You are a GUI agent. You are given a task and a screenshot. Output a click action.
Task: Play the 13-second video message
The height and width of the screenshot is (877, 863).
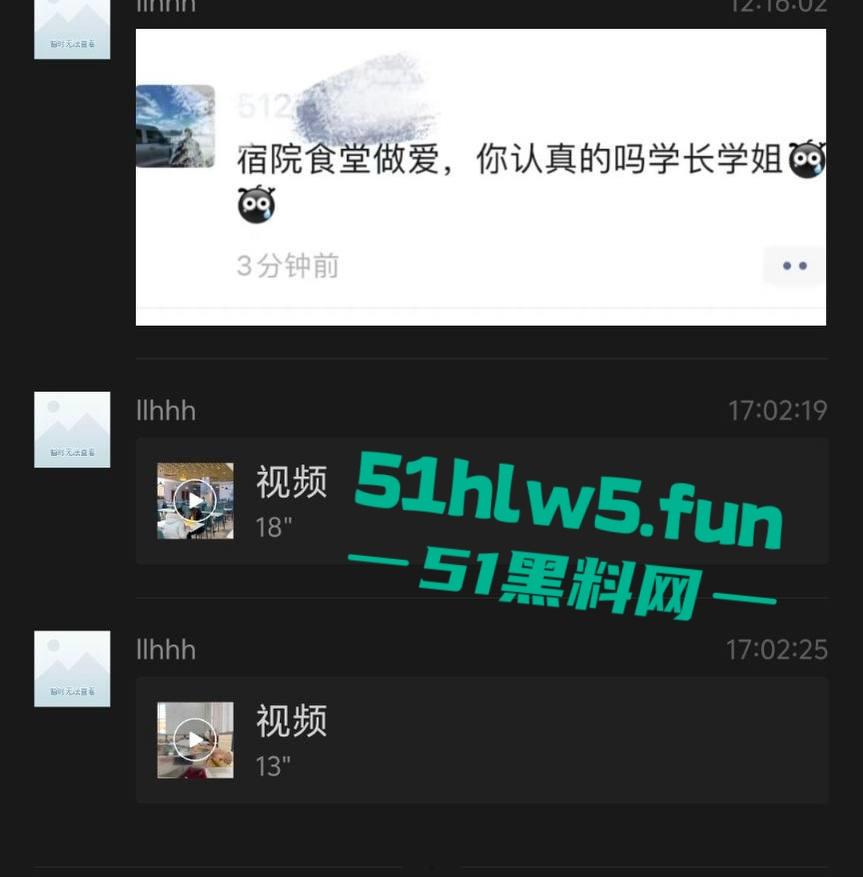195,740
